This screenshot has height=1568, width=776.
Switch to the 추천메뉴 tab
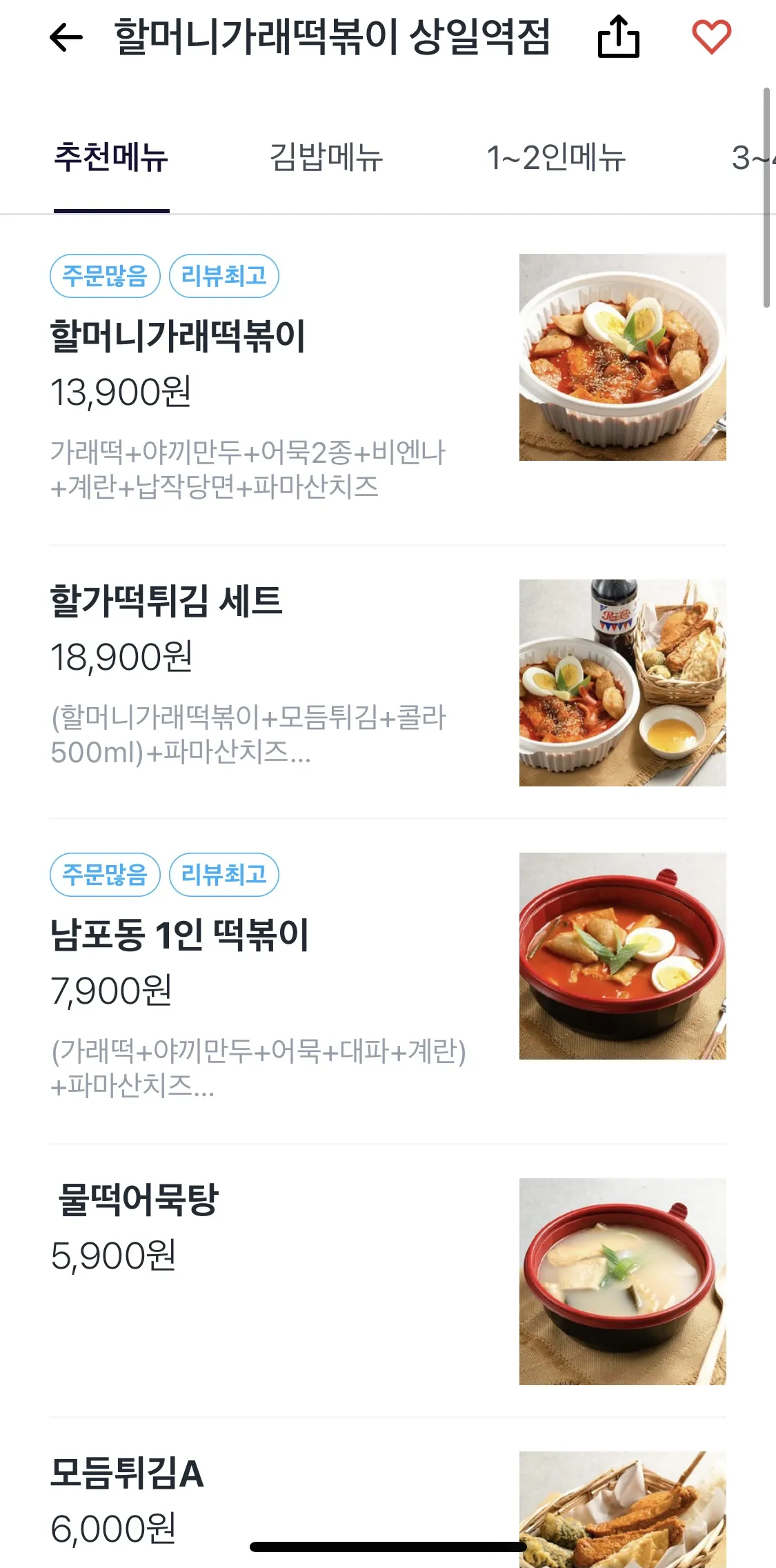point(111,158)
